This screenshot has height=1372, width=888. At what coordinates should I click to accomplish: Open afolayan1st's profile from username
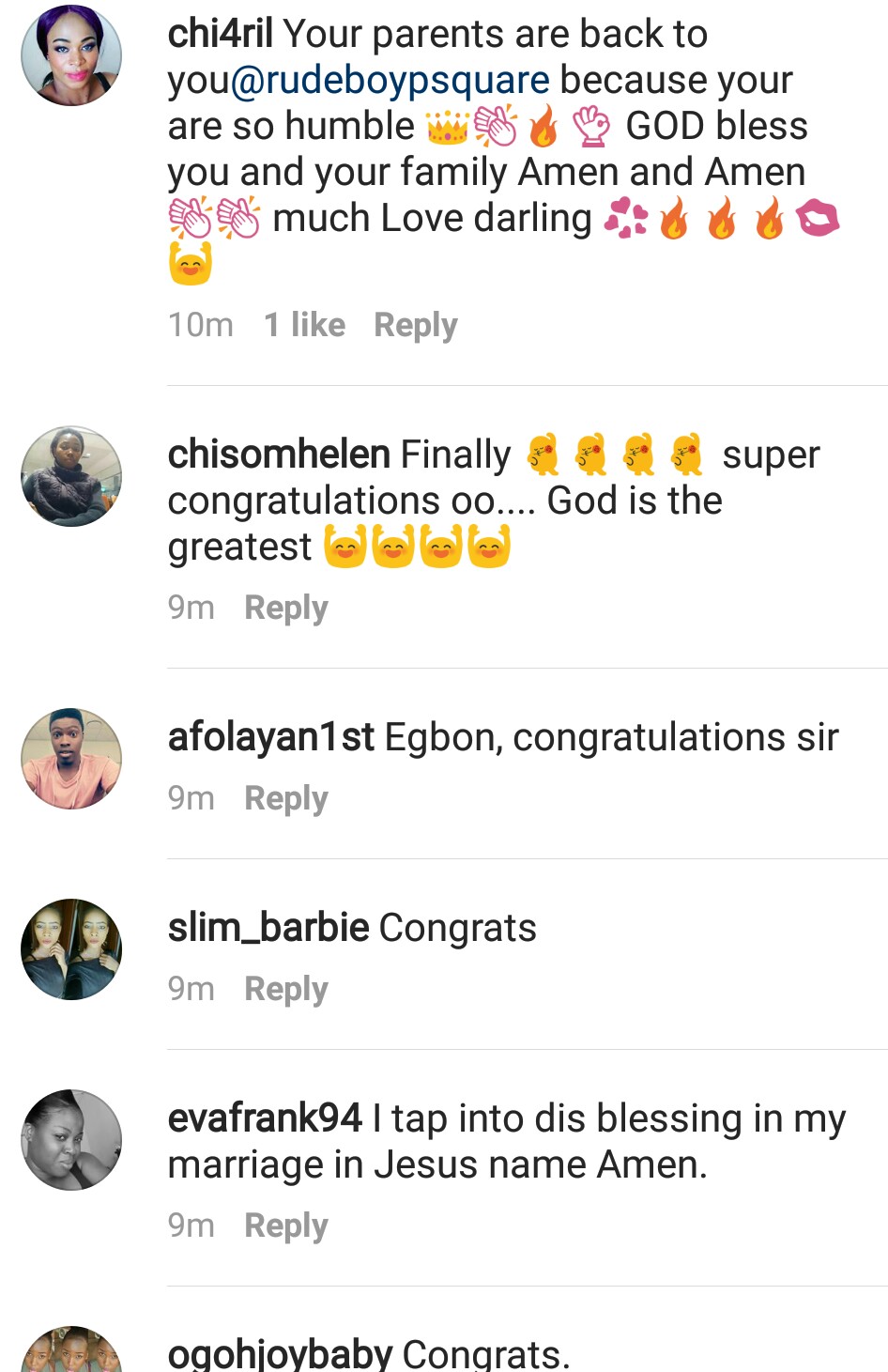pos(270,737)
